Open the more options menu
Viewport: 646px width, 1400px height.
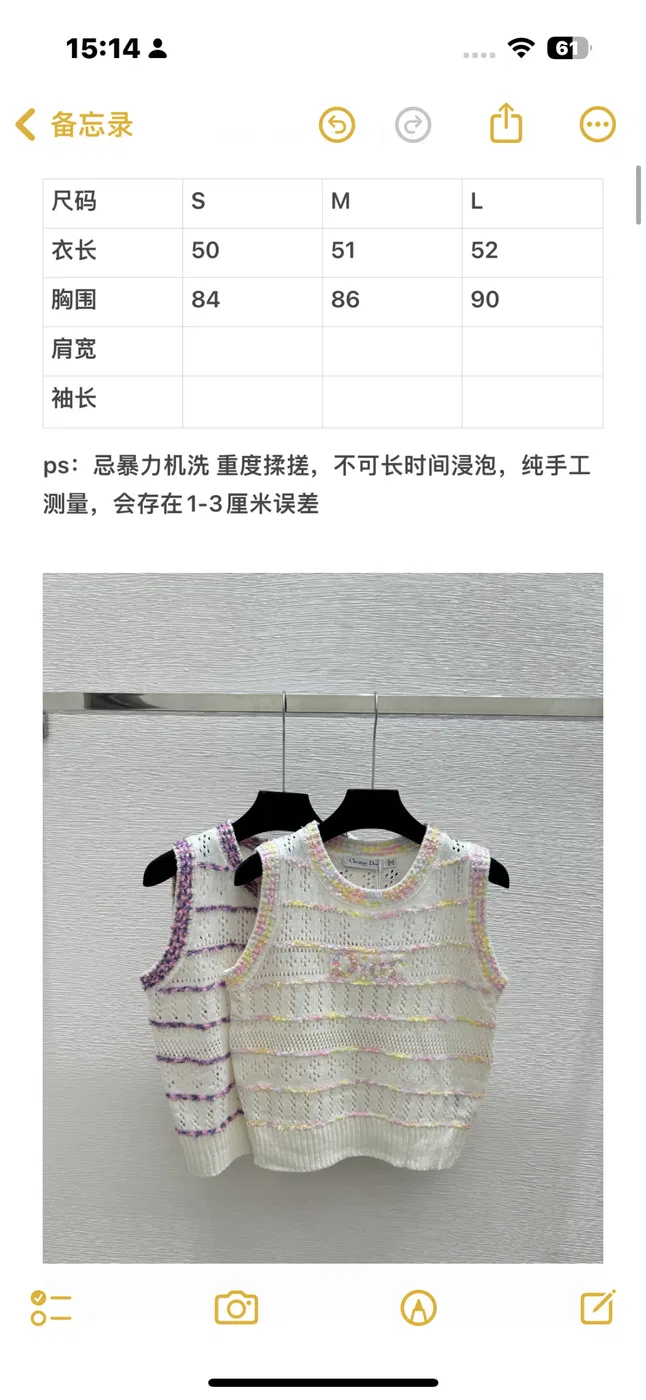point(598,125)
